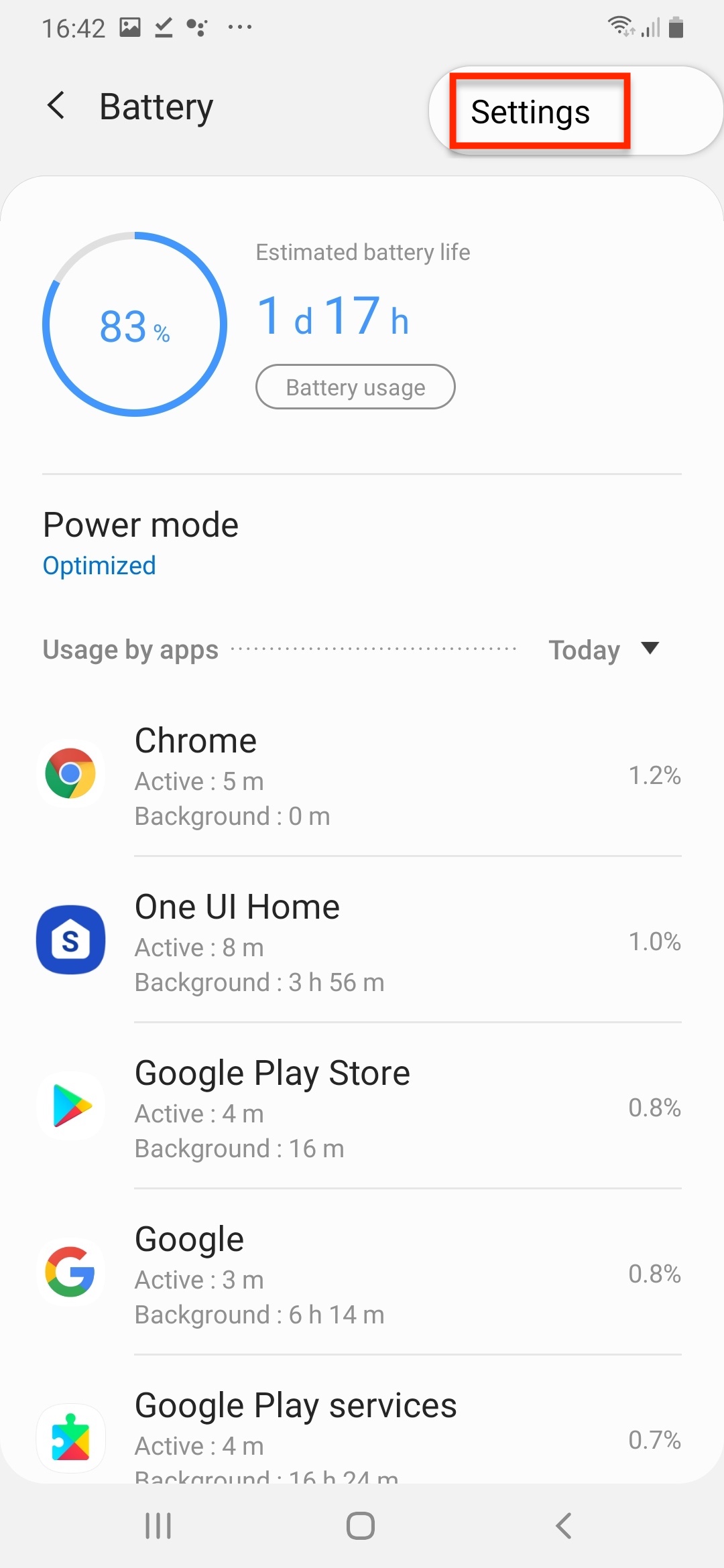Tap the Battery heading title

[x=156, y=106]
